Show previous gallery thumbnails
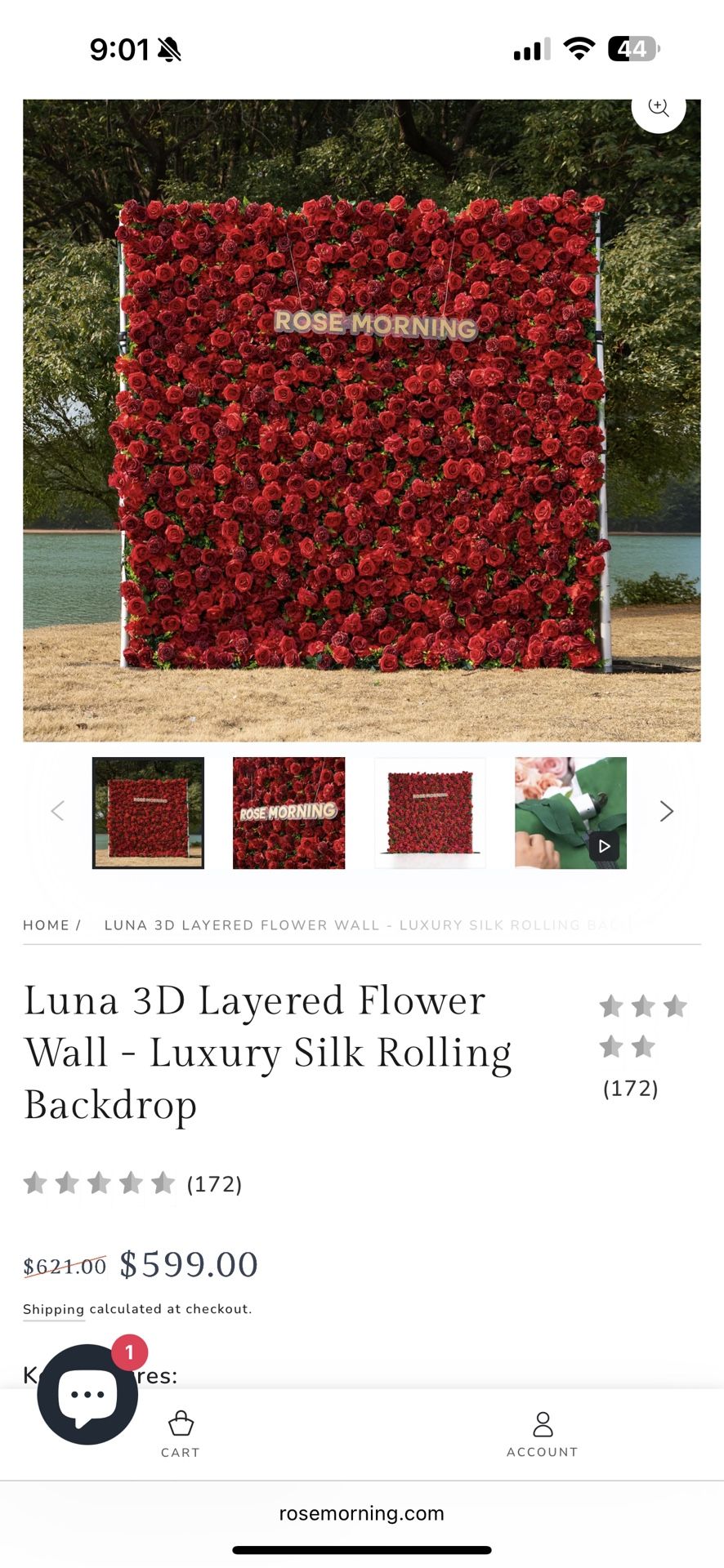724x1568 pixels. [x=58, y=811]
